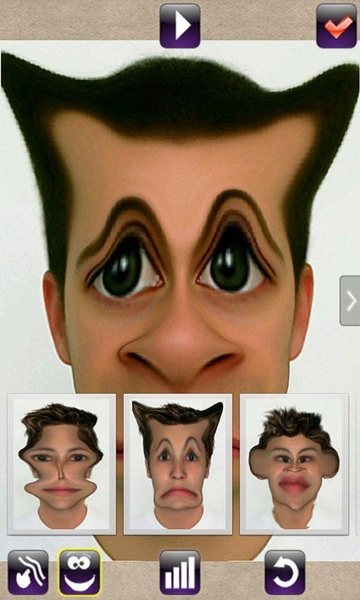Open the smiley face presets tool

80,572
